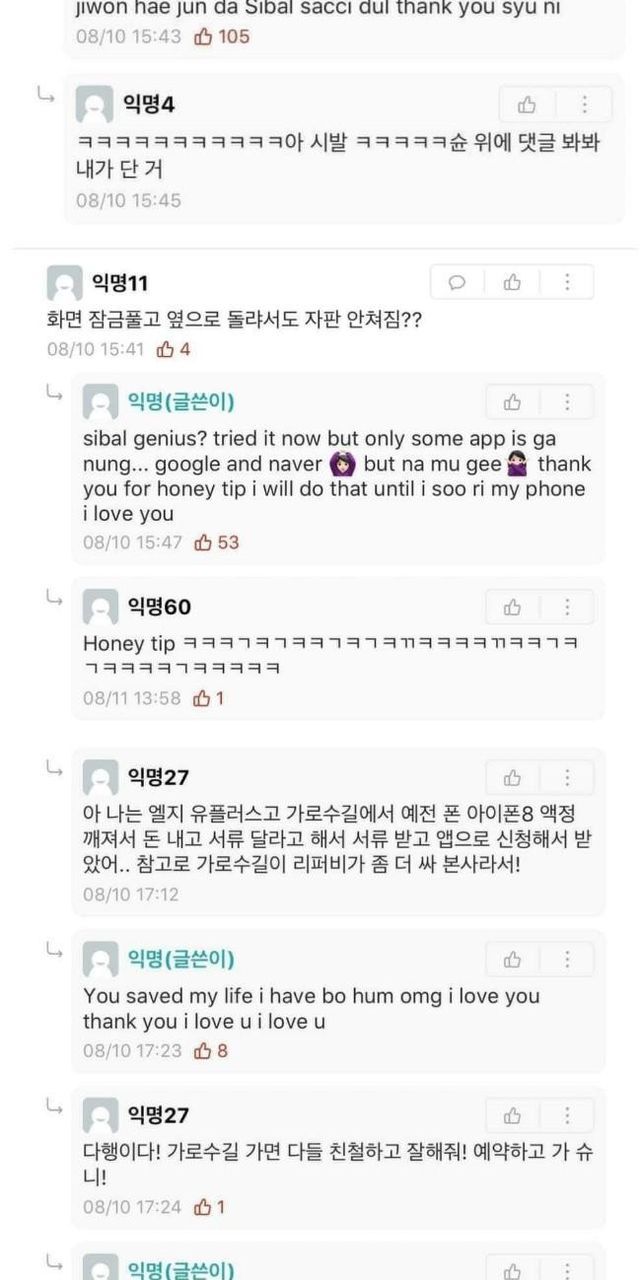
Task: Reply to 익명11's comment
Action: (x=457, y=282)
